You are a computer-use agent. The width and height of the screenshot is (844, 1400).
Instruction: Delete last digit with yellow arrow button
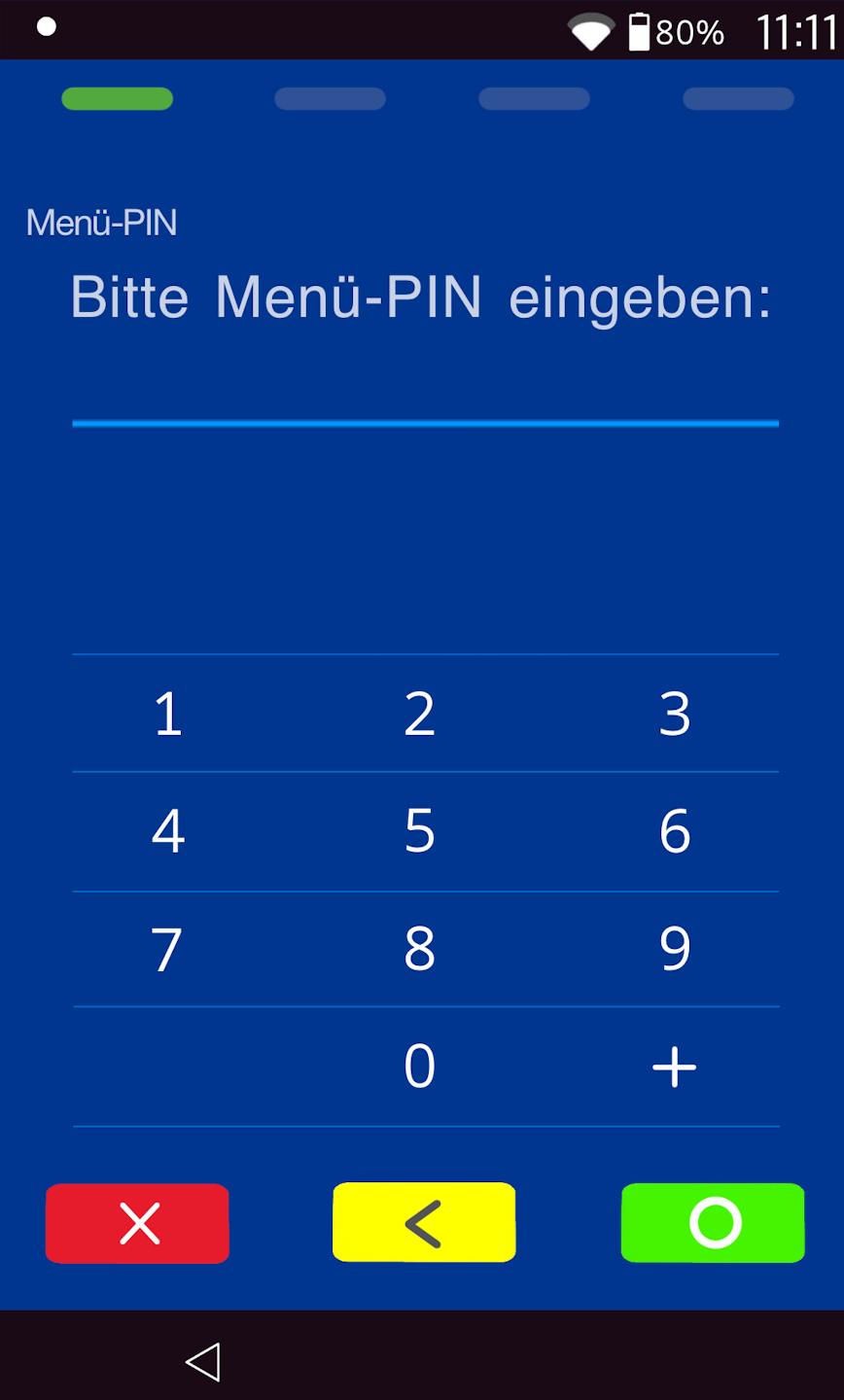point(424,1223)
